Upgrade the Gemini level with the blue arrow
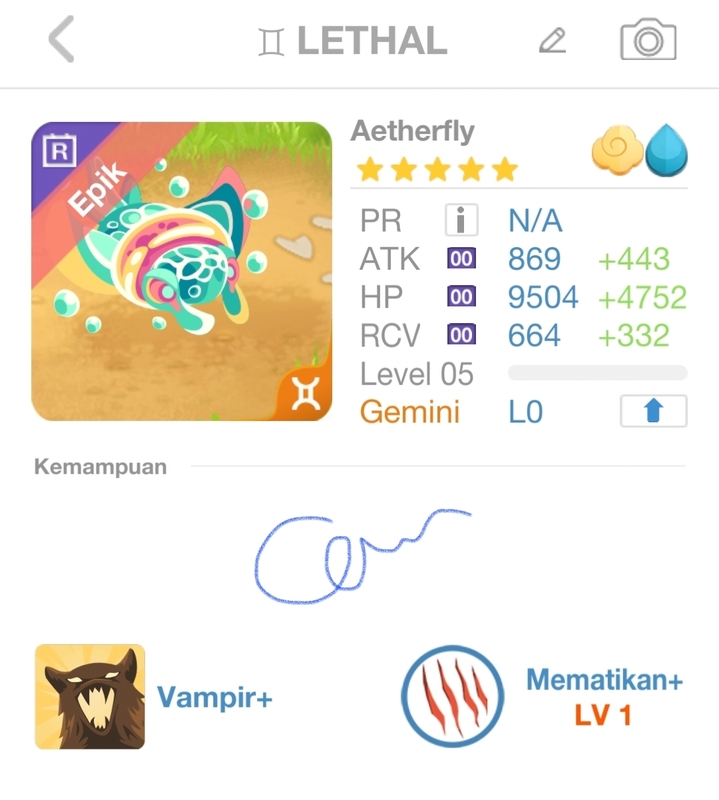 [x=654, y=411]
